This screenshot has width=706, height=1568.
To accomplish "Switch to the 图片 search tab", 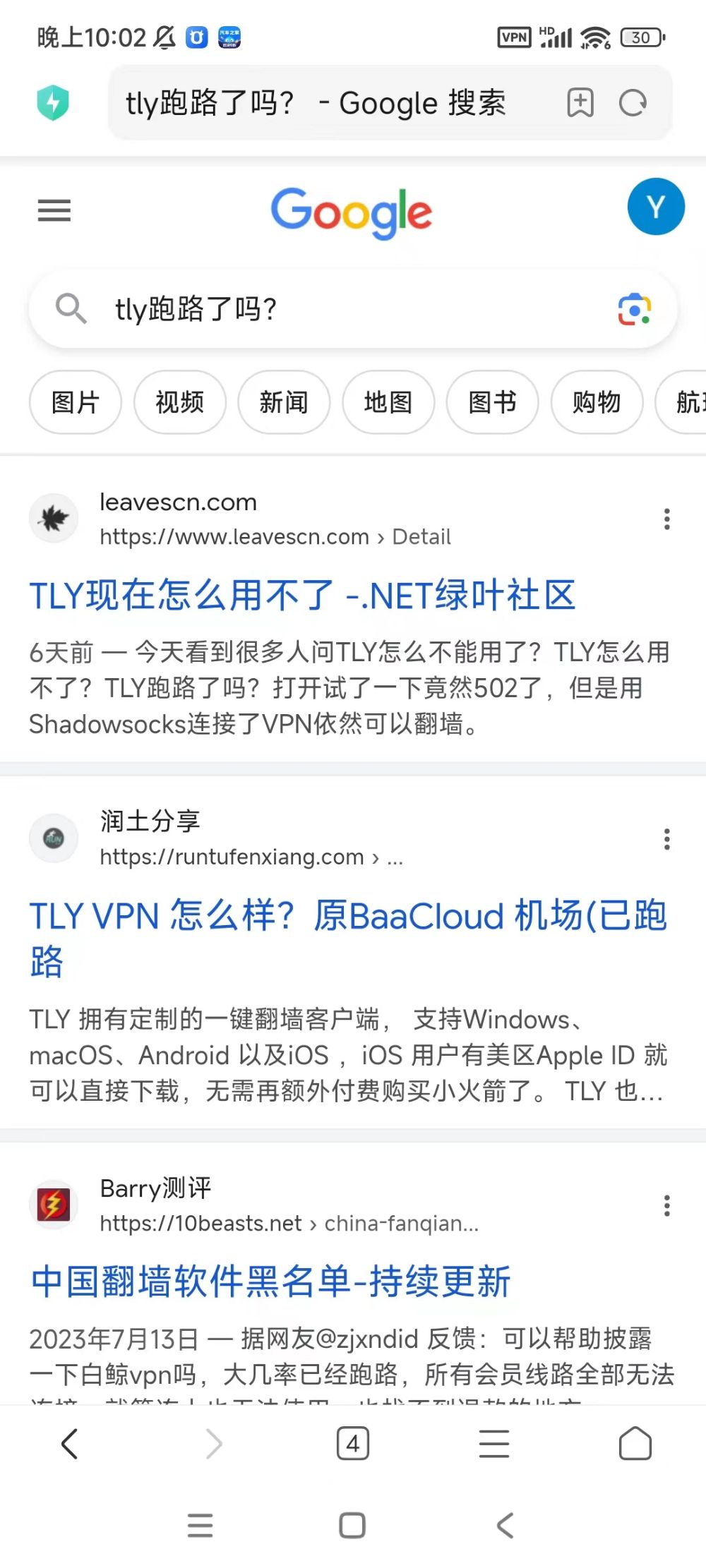I will 75,402.
